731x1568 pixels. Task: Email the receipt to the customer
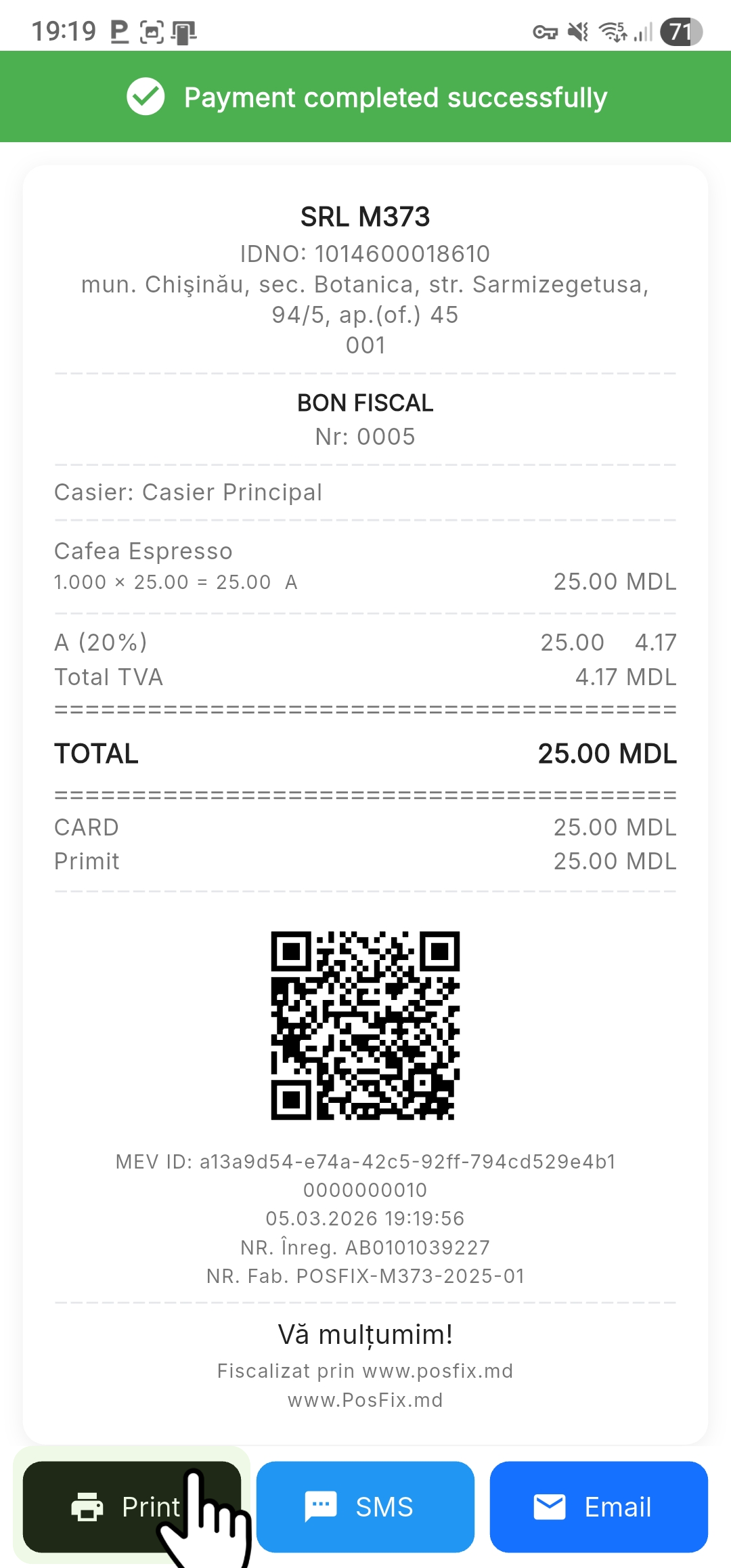(x=598, y=1506)
